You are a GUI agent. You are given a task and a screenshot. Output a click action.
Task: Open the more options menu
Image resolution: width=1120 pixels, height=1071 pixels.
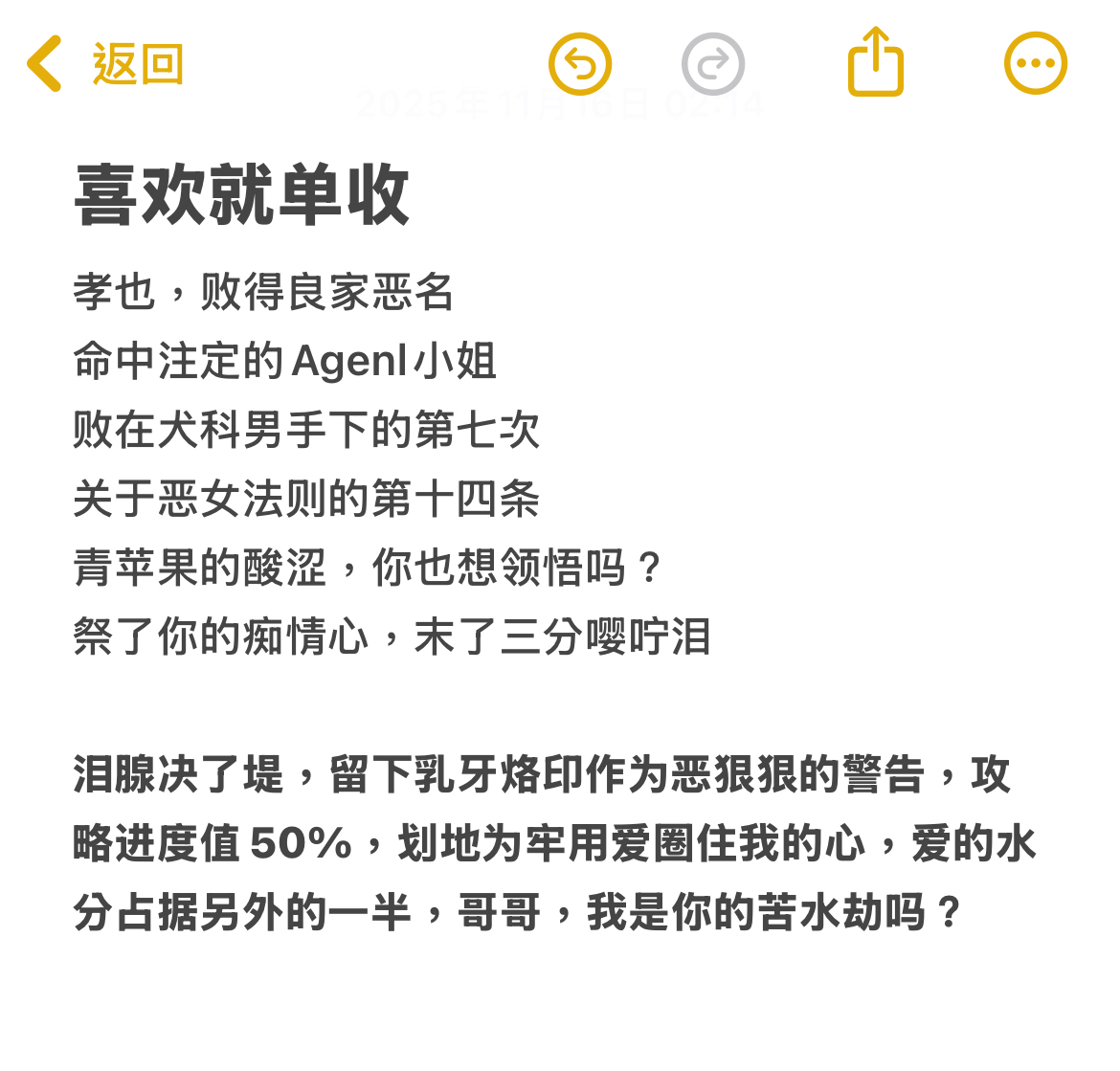[x=1036, y=64]
